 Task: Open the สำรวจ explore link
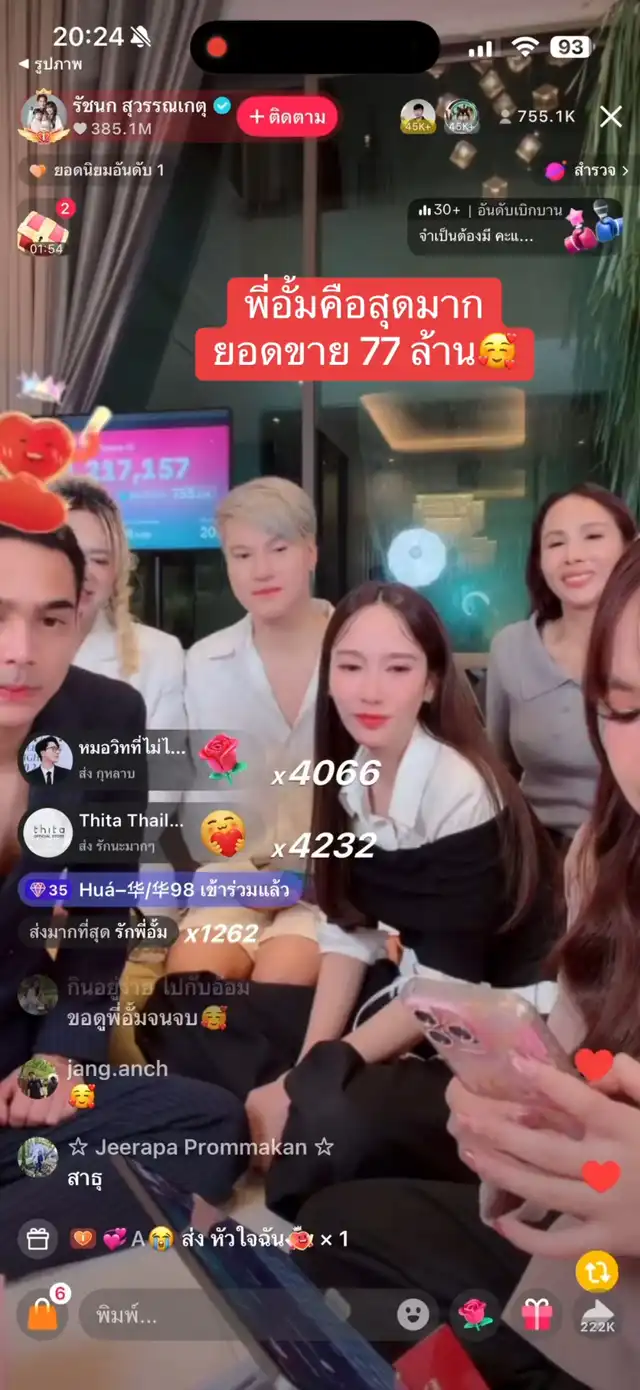[586, 170]
